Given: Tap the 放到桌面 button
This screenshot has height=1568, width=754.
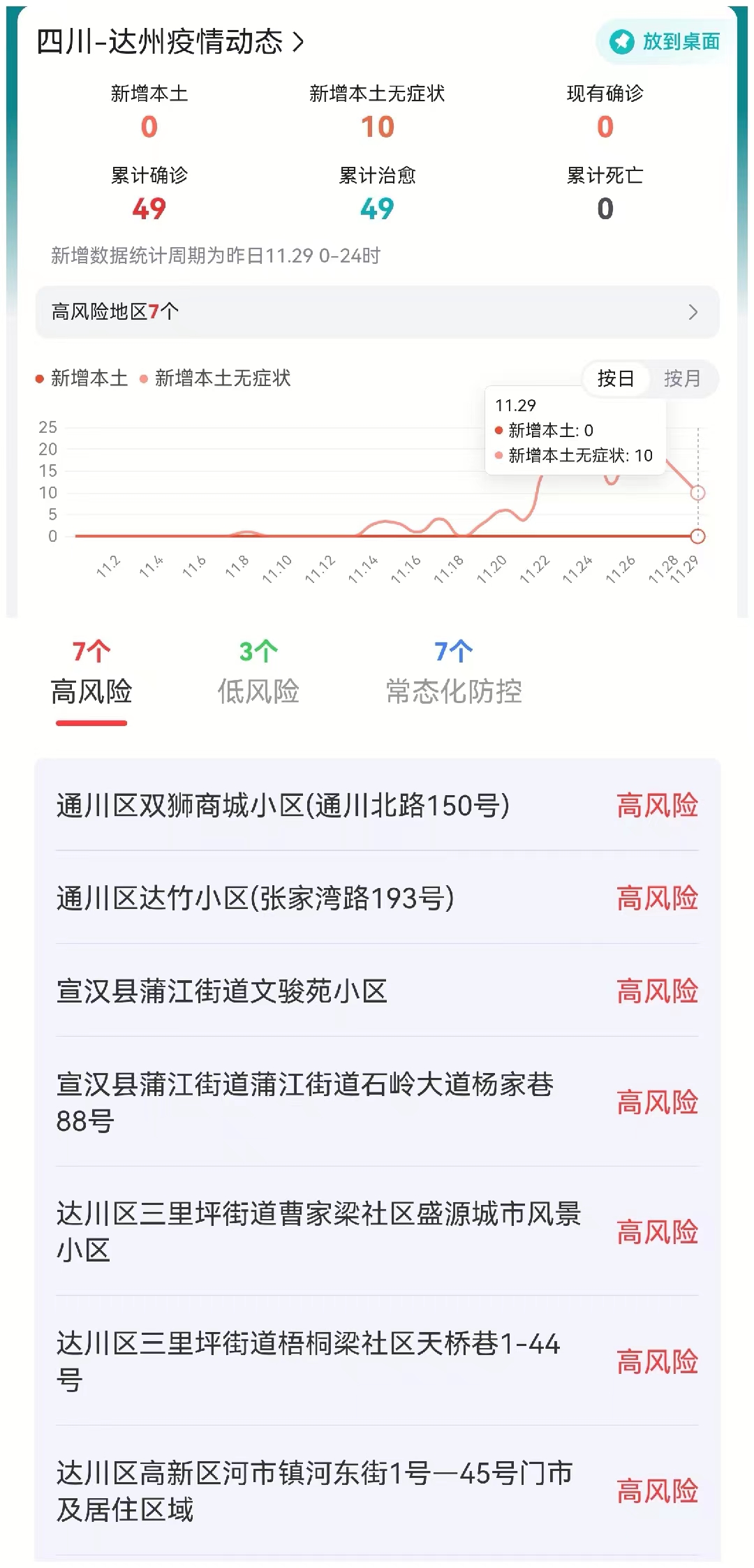Looking at the screenshot, I should 665,42.
